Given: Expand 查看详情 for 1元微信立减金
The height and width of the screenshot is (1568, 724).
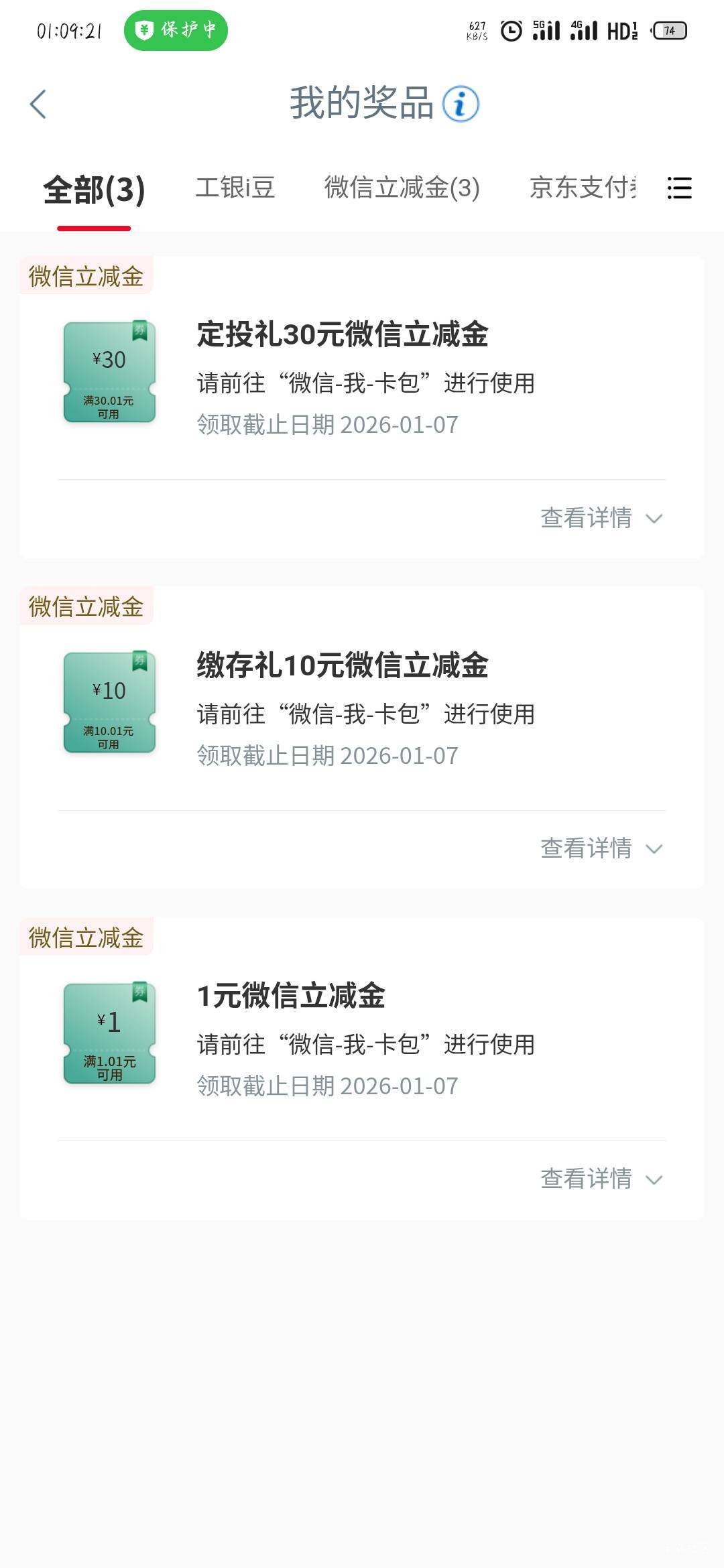Looking at the screenshot, I should coord(601,1179).
